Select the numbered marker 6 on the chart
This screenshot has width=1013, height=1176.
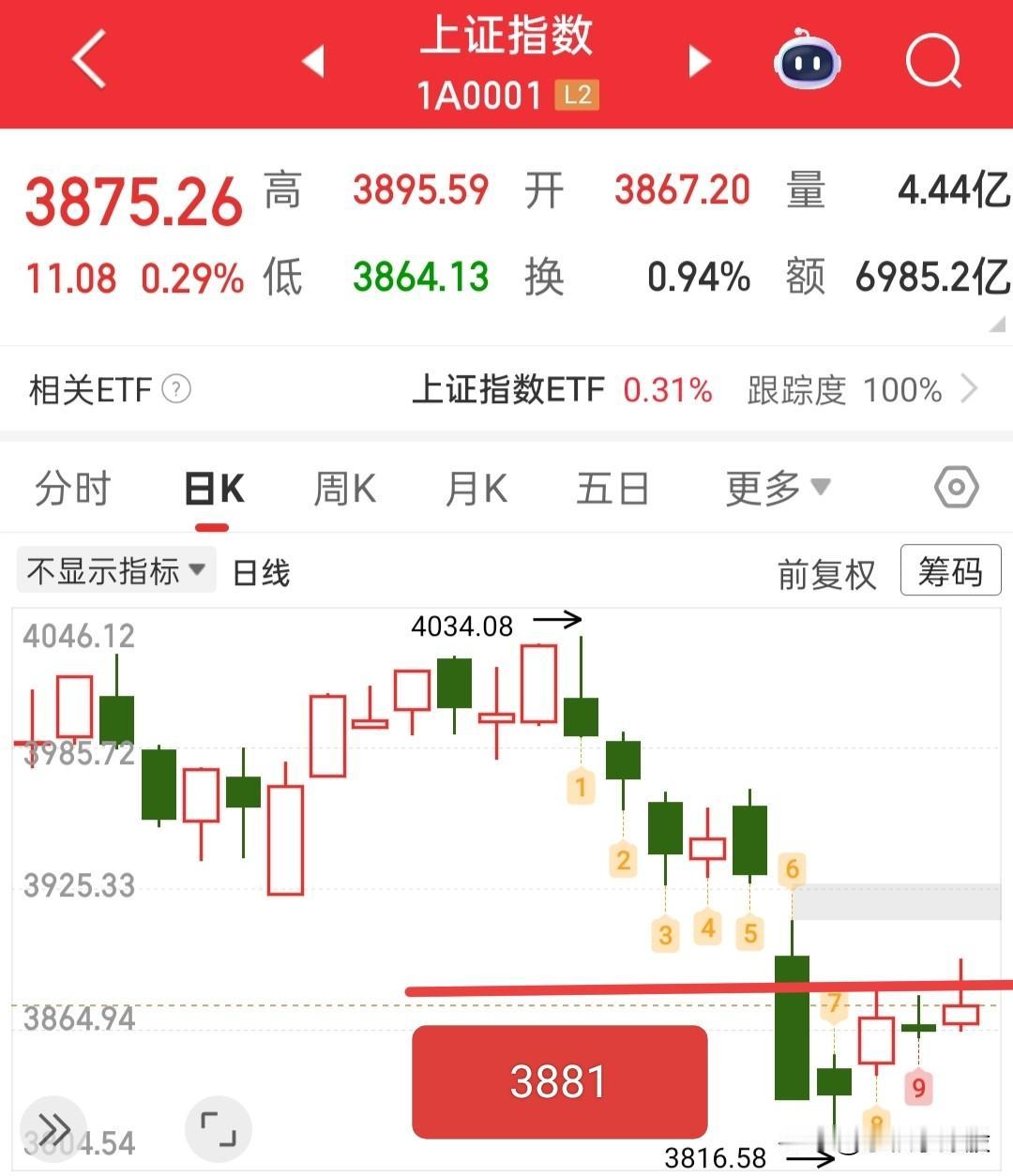pos(793,869)
